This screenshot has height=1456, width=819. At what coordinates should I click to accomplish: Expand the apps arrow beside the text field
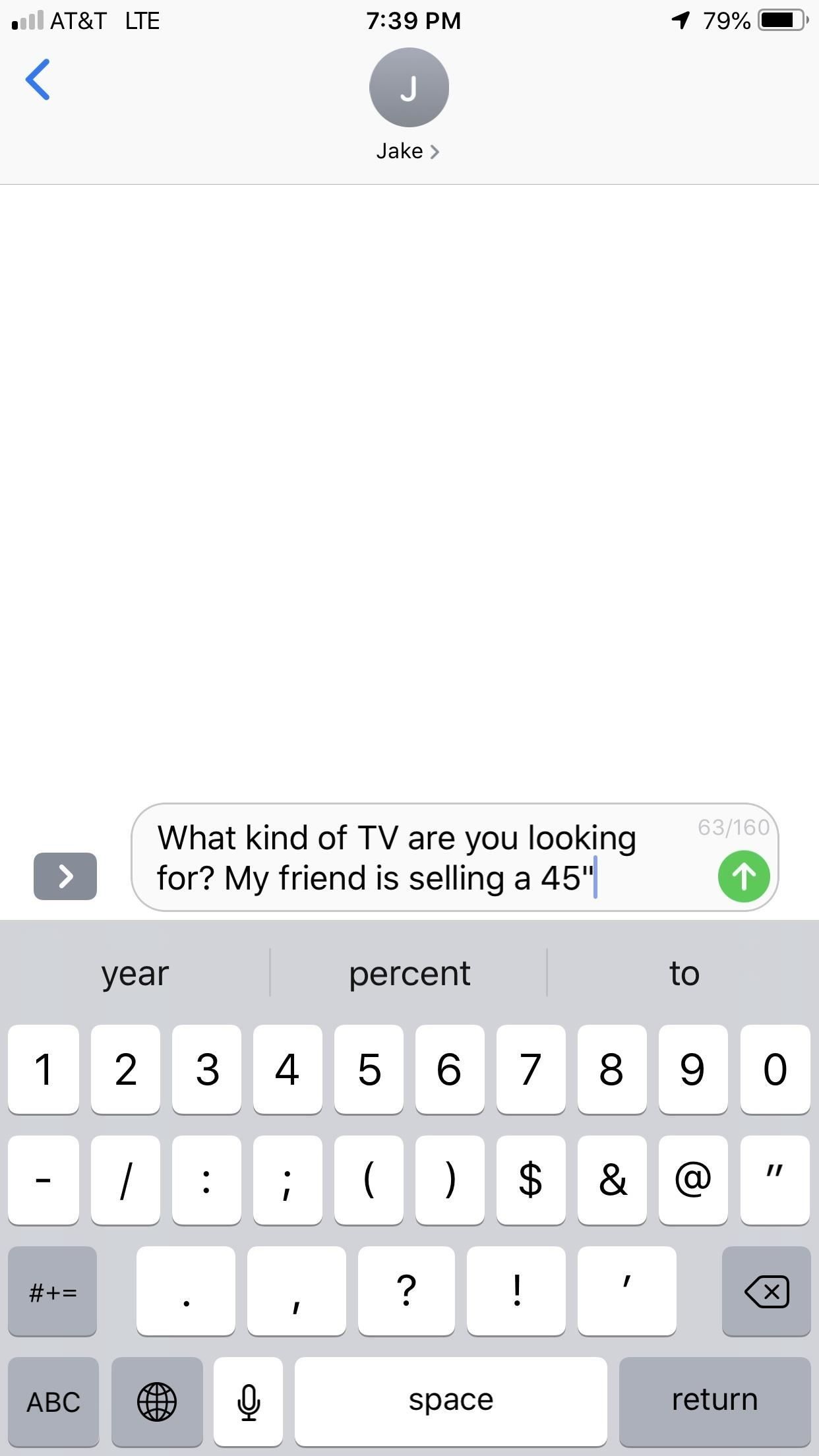(65, 876)
